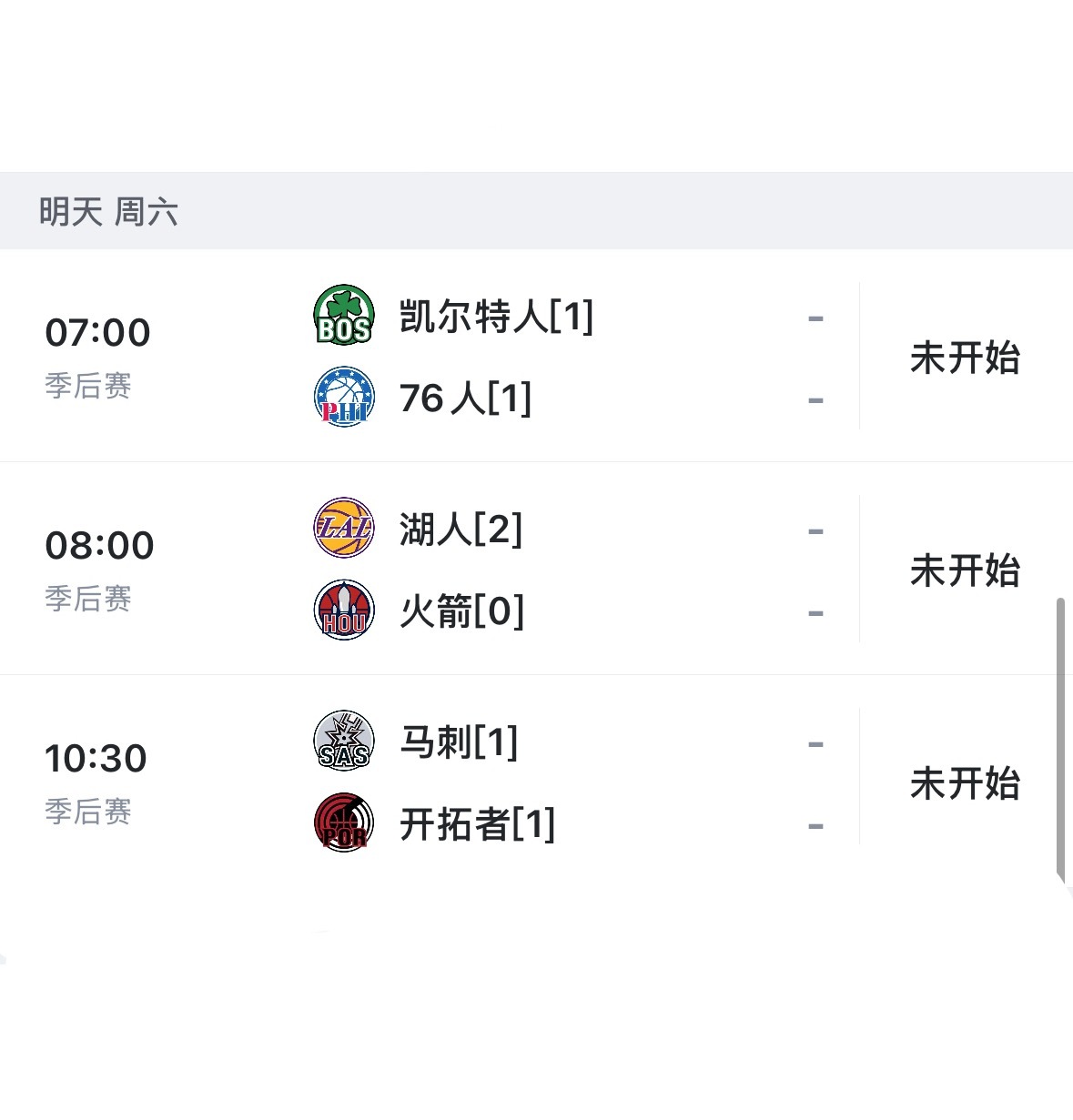Image resolution: width=1073 pixels, height=1120 pixels.
Task: Click the 火箭[0] team name
Action: (464, 610)
